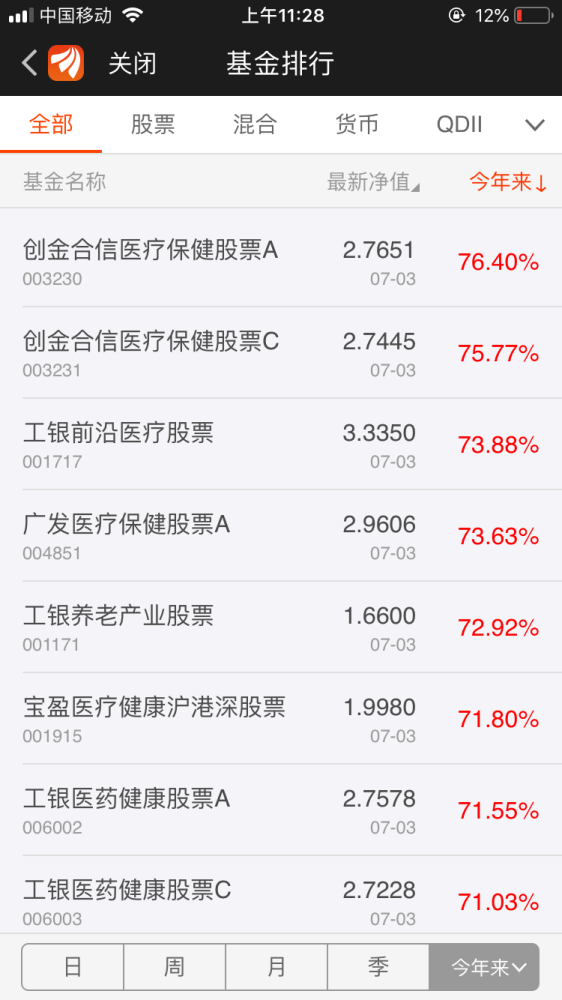Open 广发医疗保健股票A fund
562x1000 pixels.
(x=281, y=535)
